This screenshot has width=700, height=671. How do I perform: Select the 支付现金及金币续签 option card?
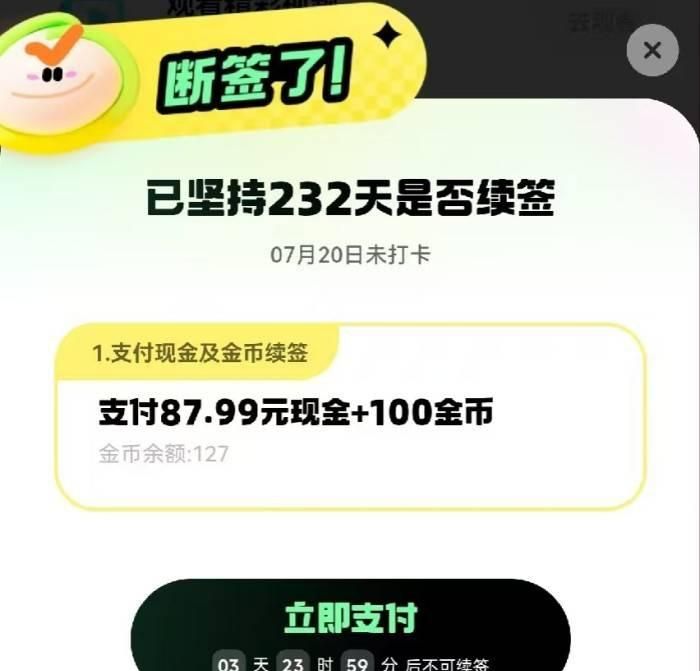(x=350, y=417)
